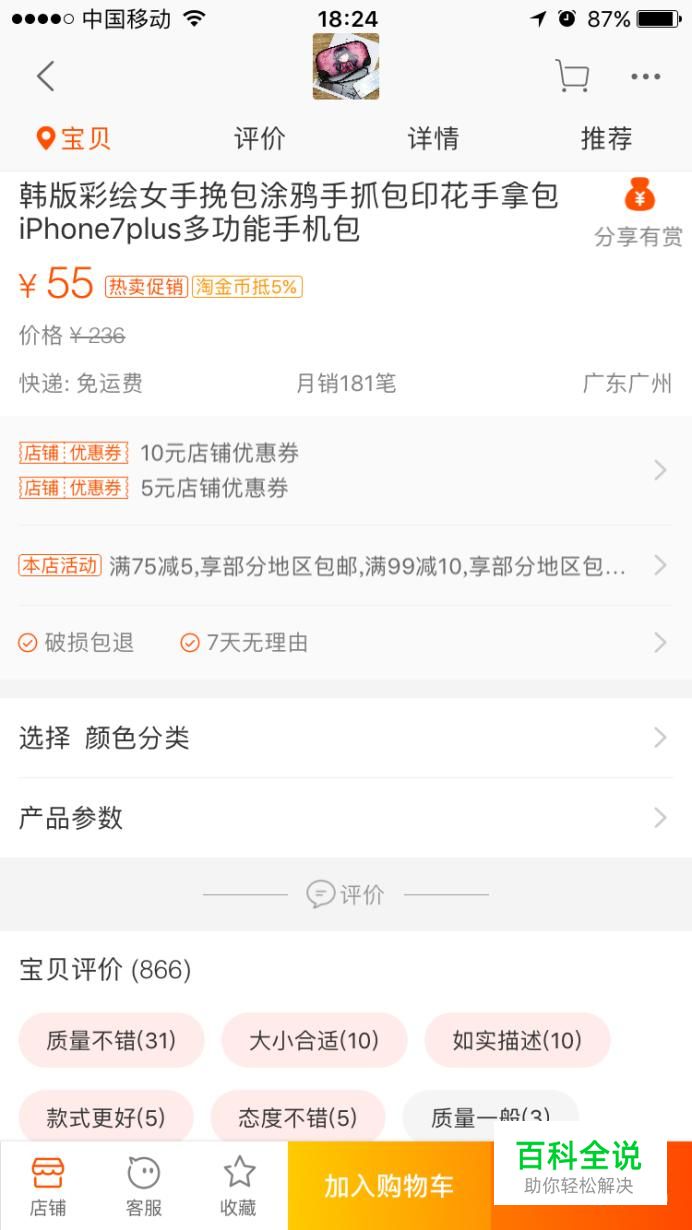The width and height of the screenshot is (692, 1230).
Task: Open the shopping cart icon
Action: 572,76
